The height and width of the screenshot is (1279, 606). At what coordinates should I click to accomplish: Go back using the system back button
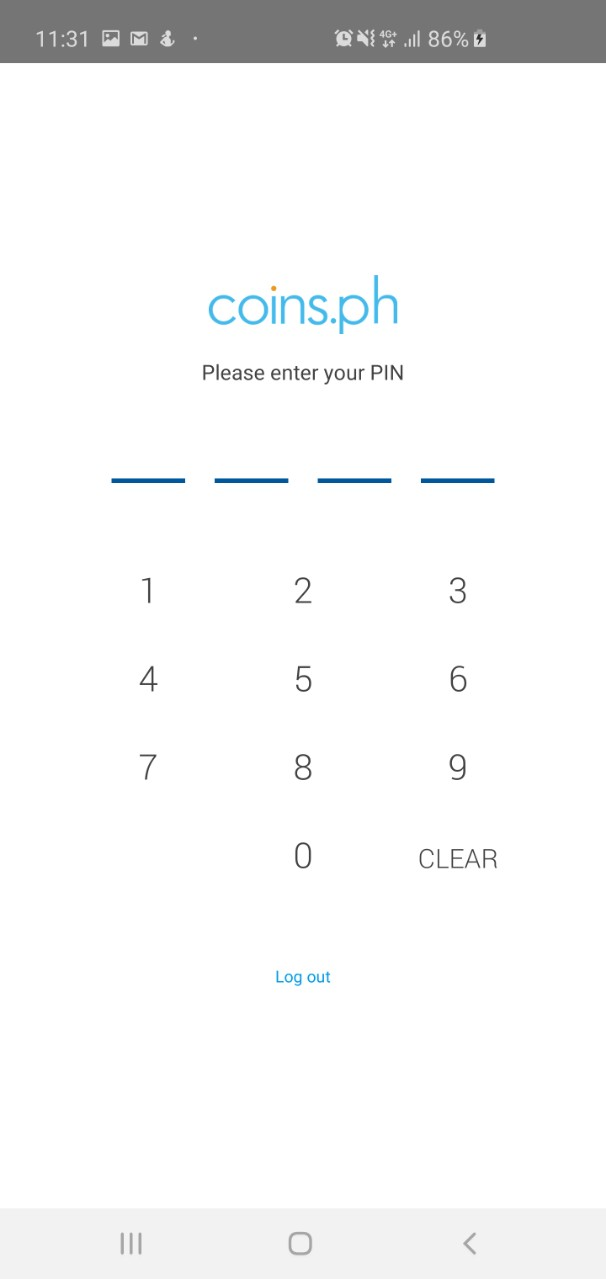pyautogui.click(x=470, y=1243)
